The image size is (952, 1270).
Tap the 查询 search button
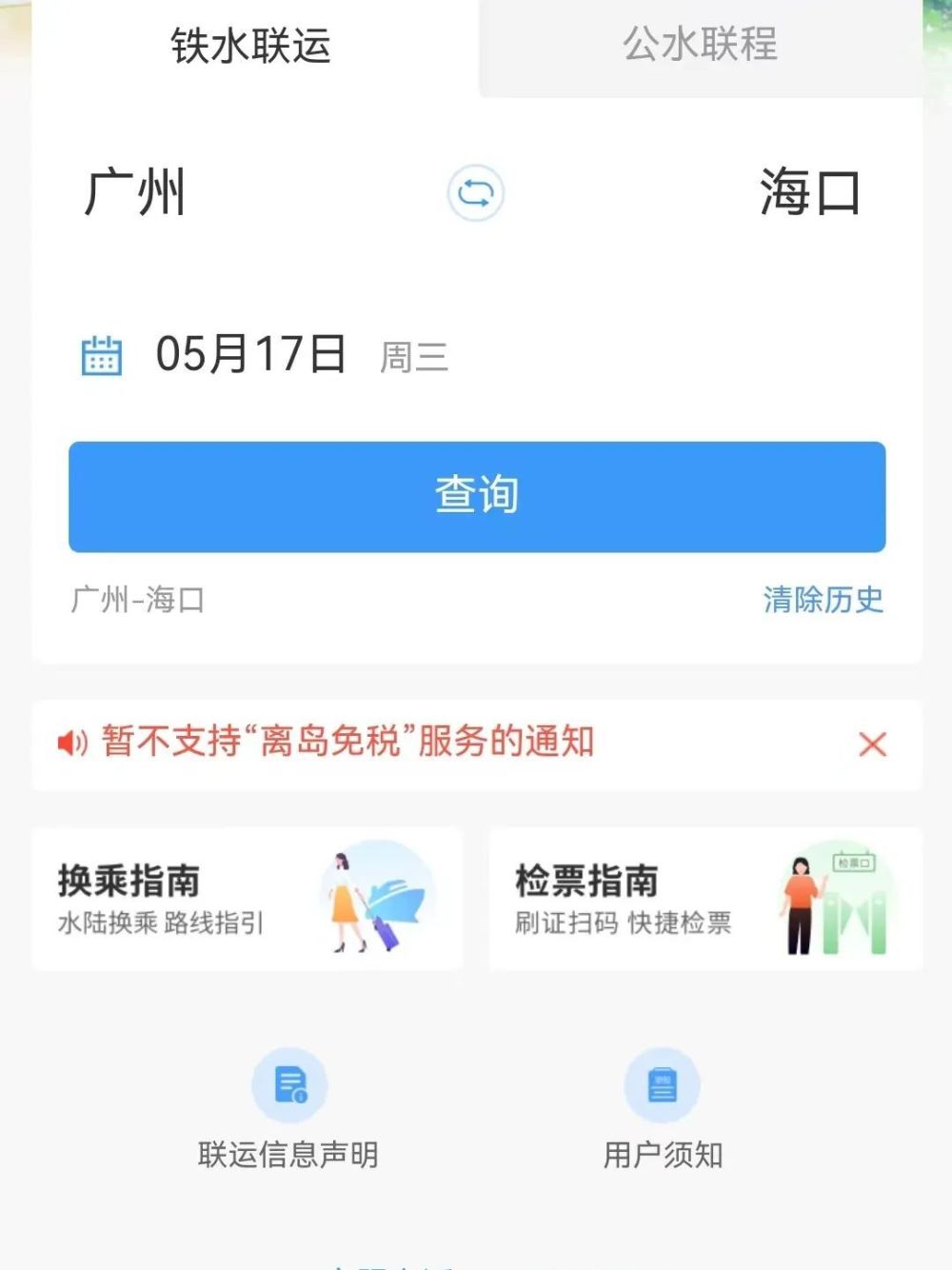pyautogui.click(x=477, y=496)
